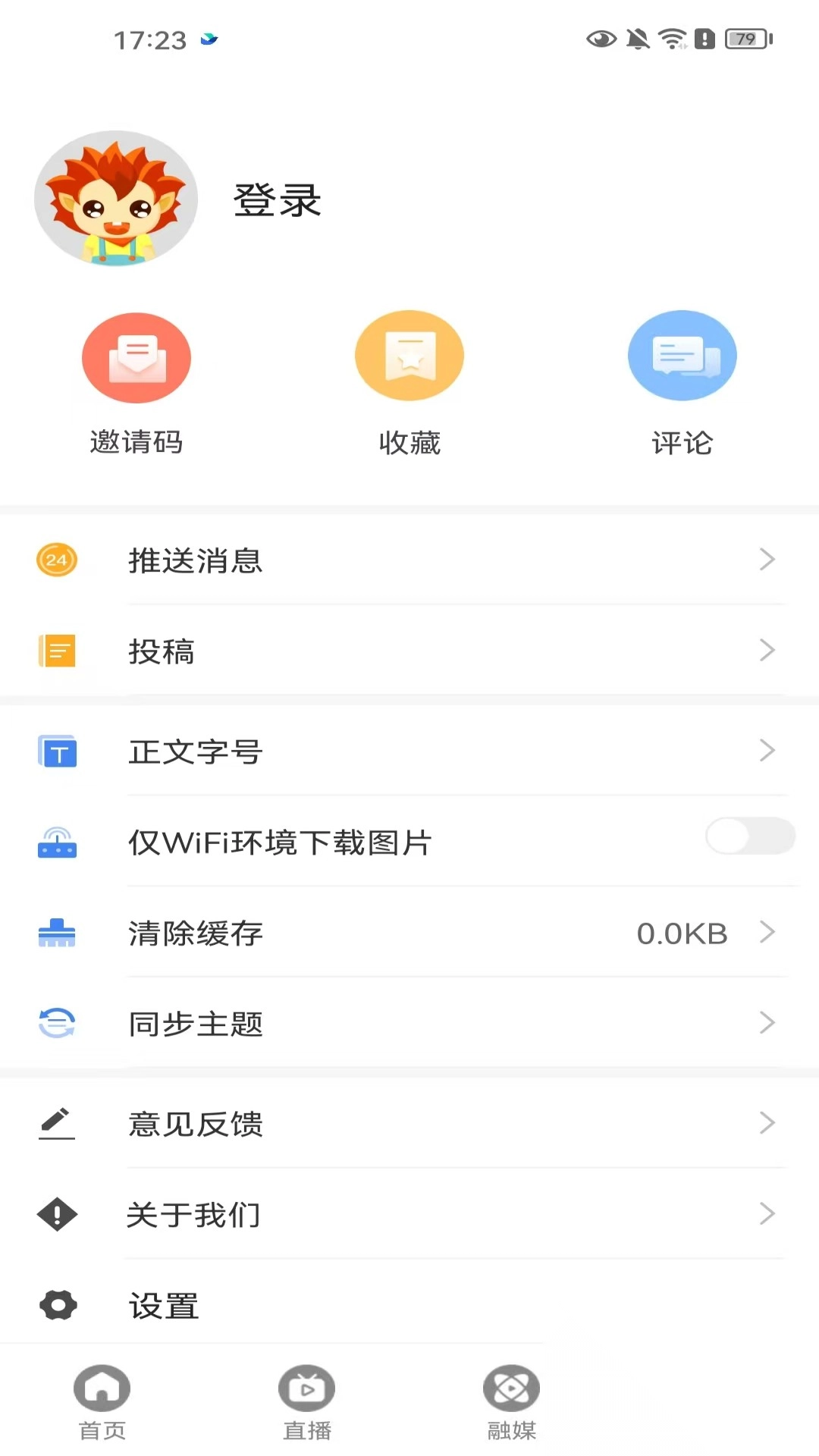Toggle WiFi-only image download off
Screen dimensions: 819x1456
pyautogui.click(x=749, y=835)
